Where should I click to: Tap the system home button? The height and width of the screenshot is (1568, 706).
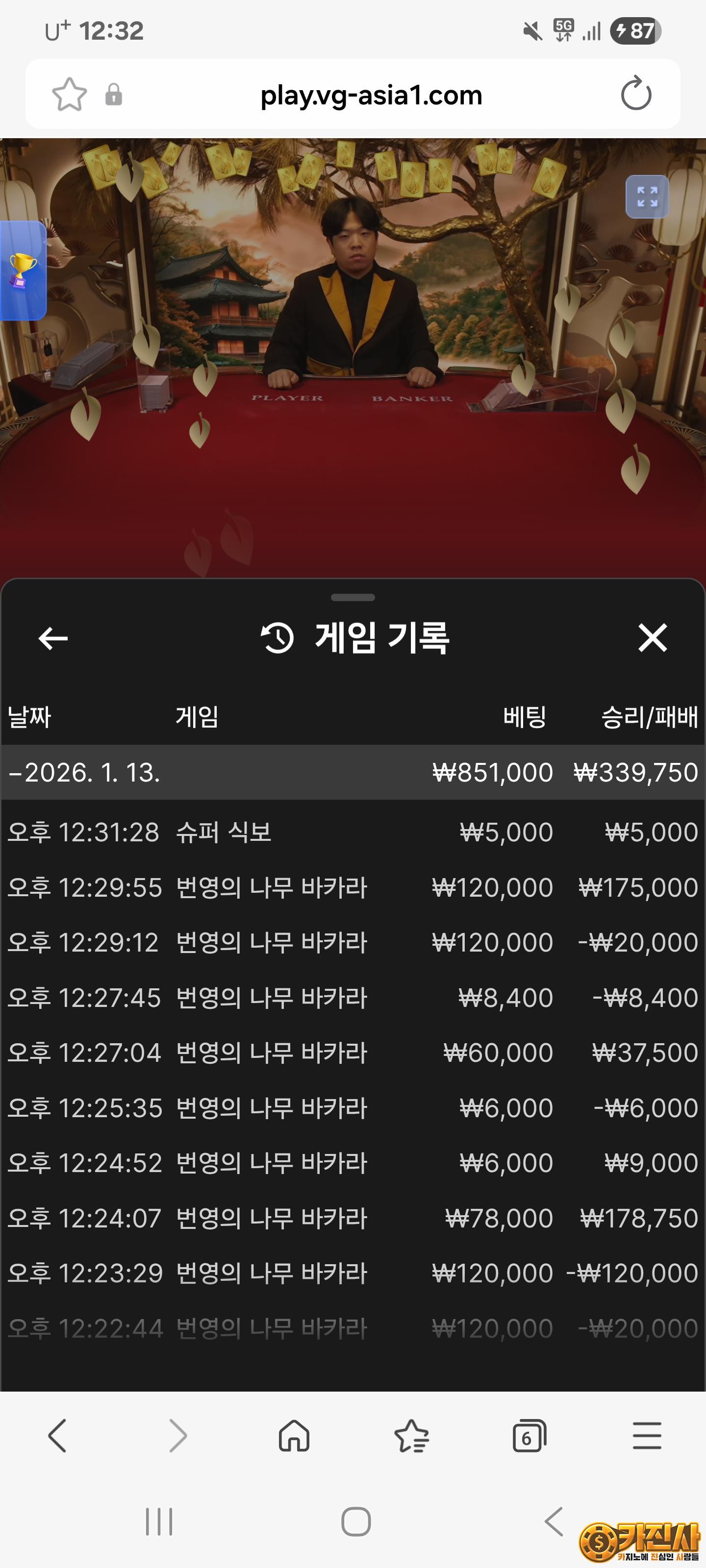coord(356,1522)
